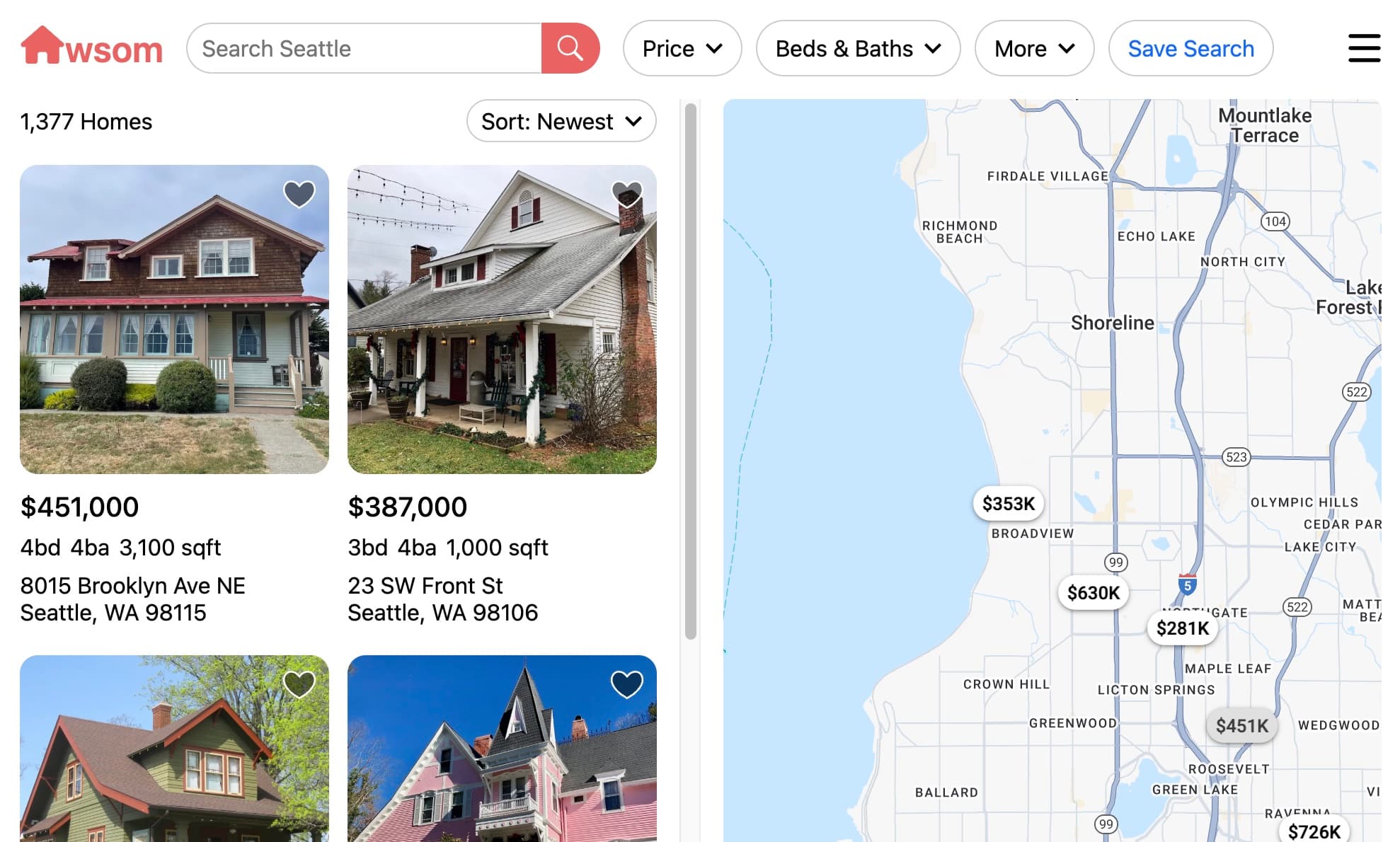The image size is (1400, 842).
Task: Favorite the pink Victorian house listing
Action: (626, 684)
